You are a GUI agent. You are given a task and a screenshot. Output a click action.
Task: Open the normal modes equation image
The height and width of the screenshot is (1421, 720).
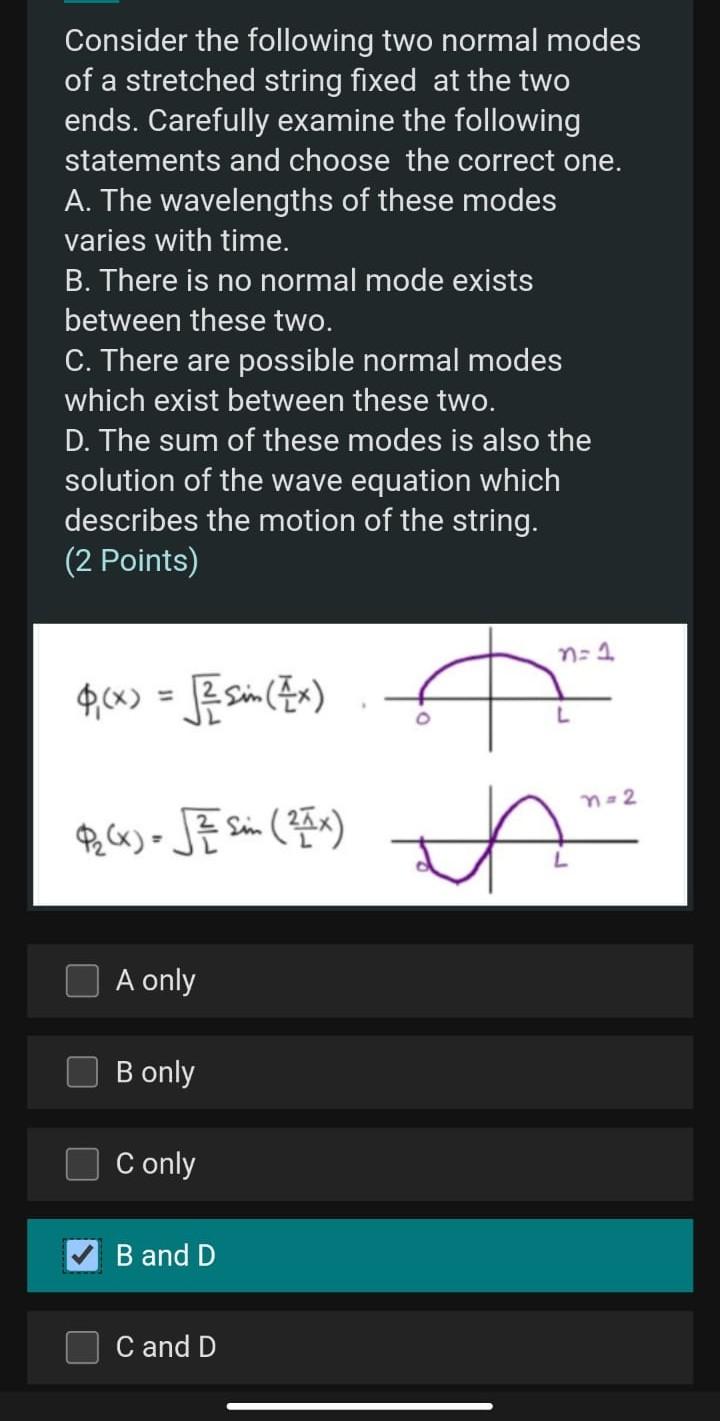pos(360,765)
